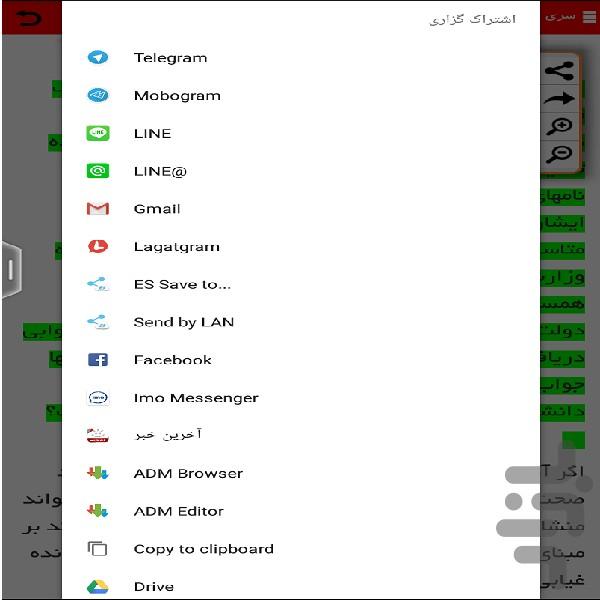Image resolution: width=600 pixels, height=600 pixels.
Task: Share via Telegram
Action: (x=170, y=58)
